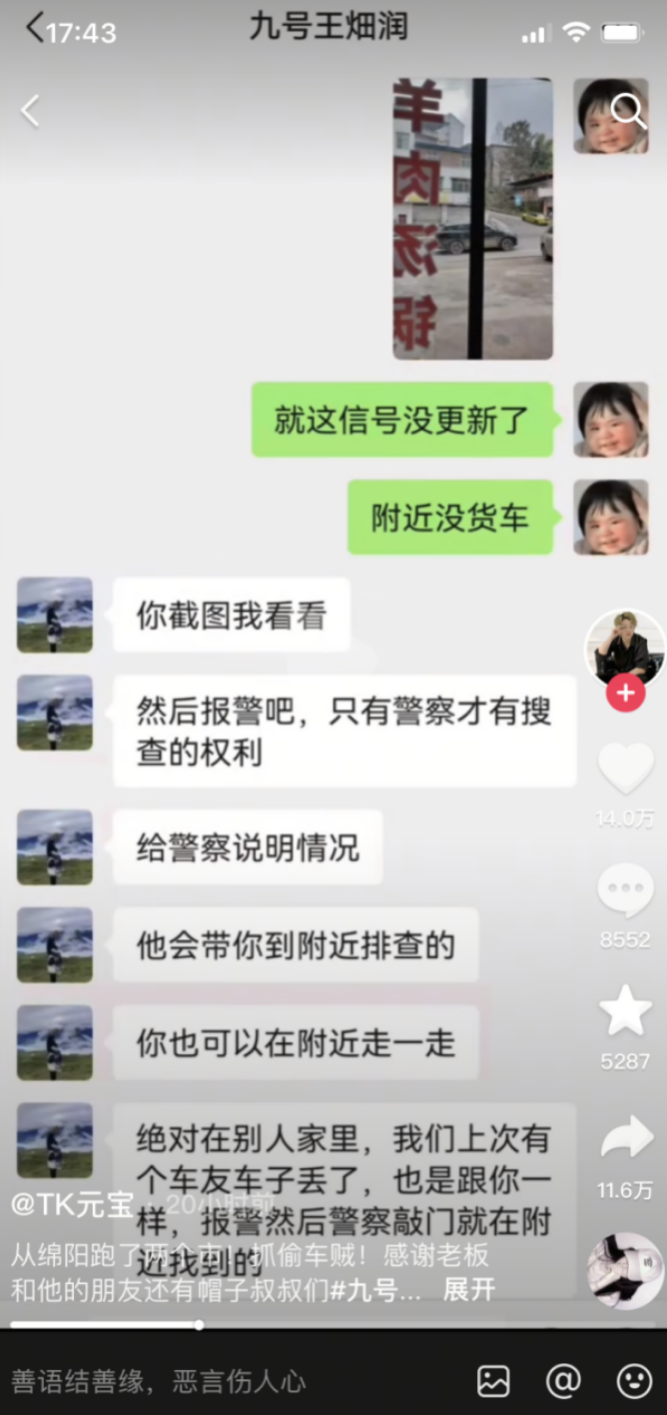Attach a picture to comment
Screen dimensions: 667x1415
494,1381
